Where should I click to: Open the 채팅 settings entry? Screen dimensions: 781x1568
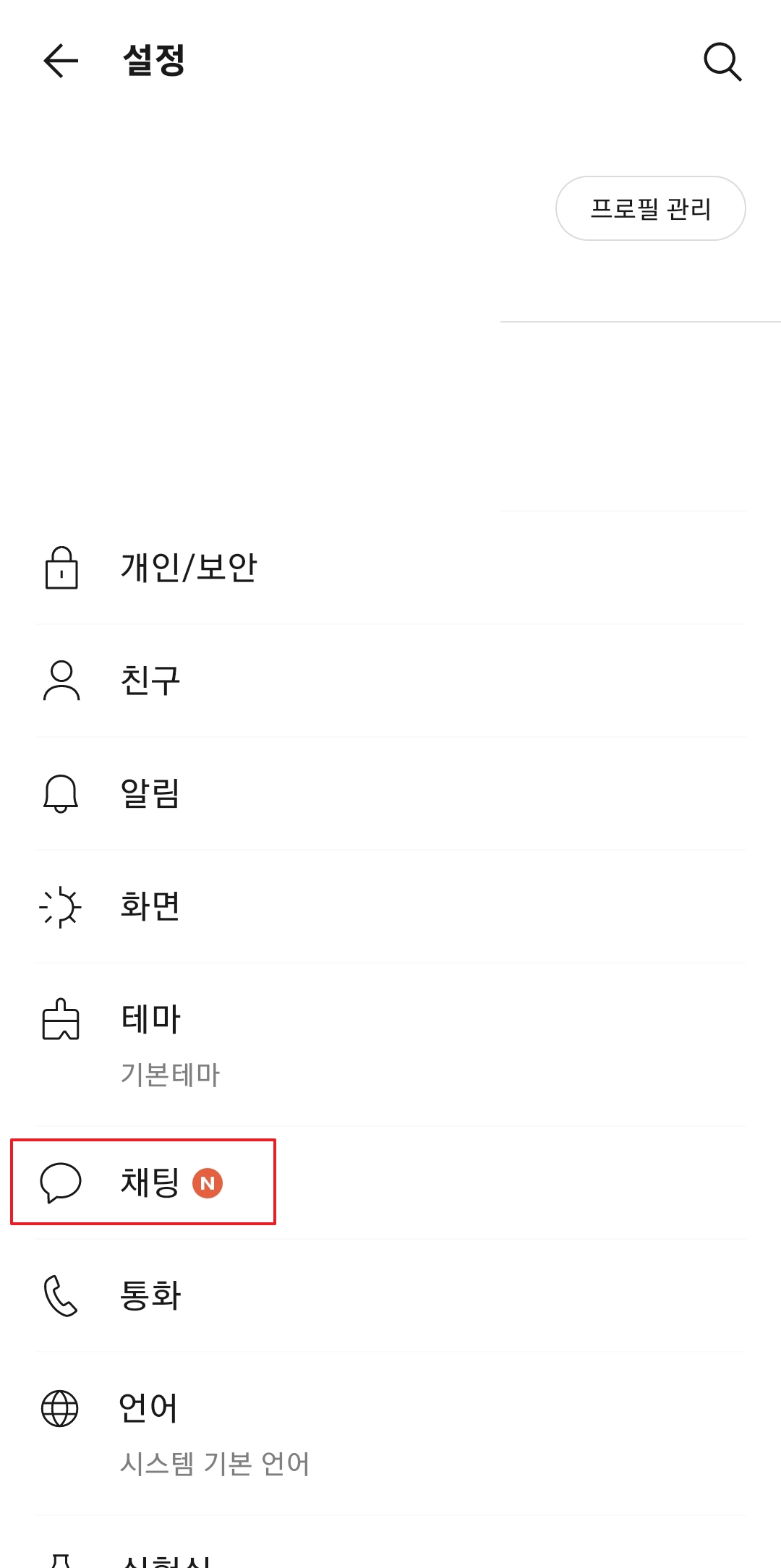coord(150,1181)
